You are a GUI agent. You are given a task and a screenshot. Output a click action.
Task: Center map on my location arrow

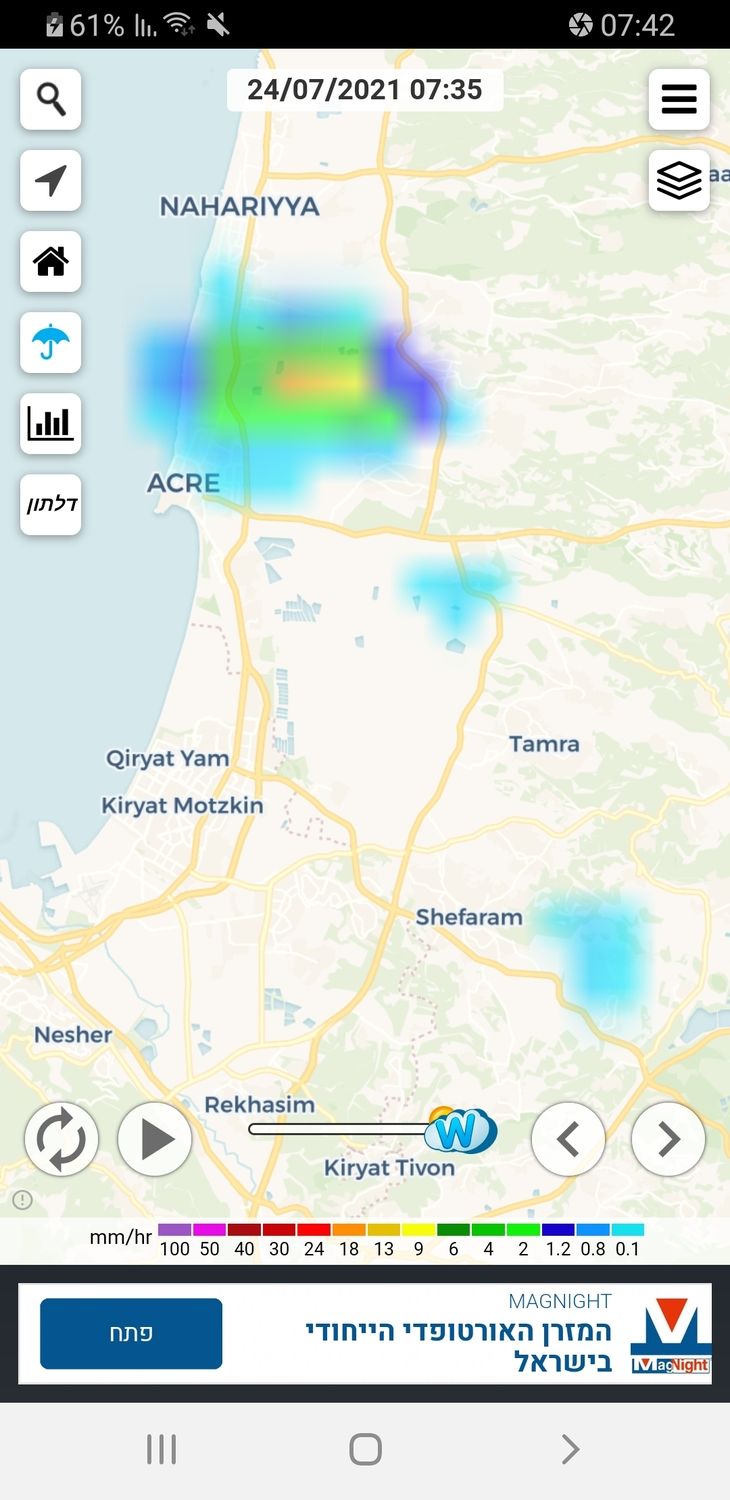51,180
